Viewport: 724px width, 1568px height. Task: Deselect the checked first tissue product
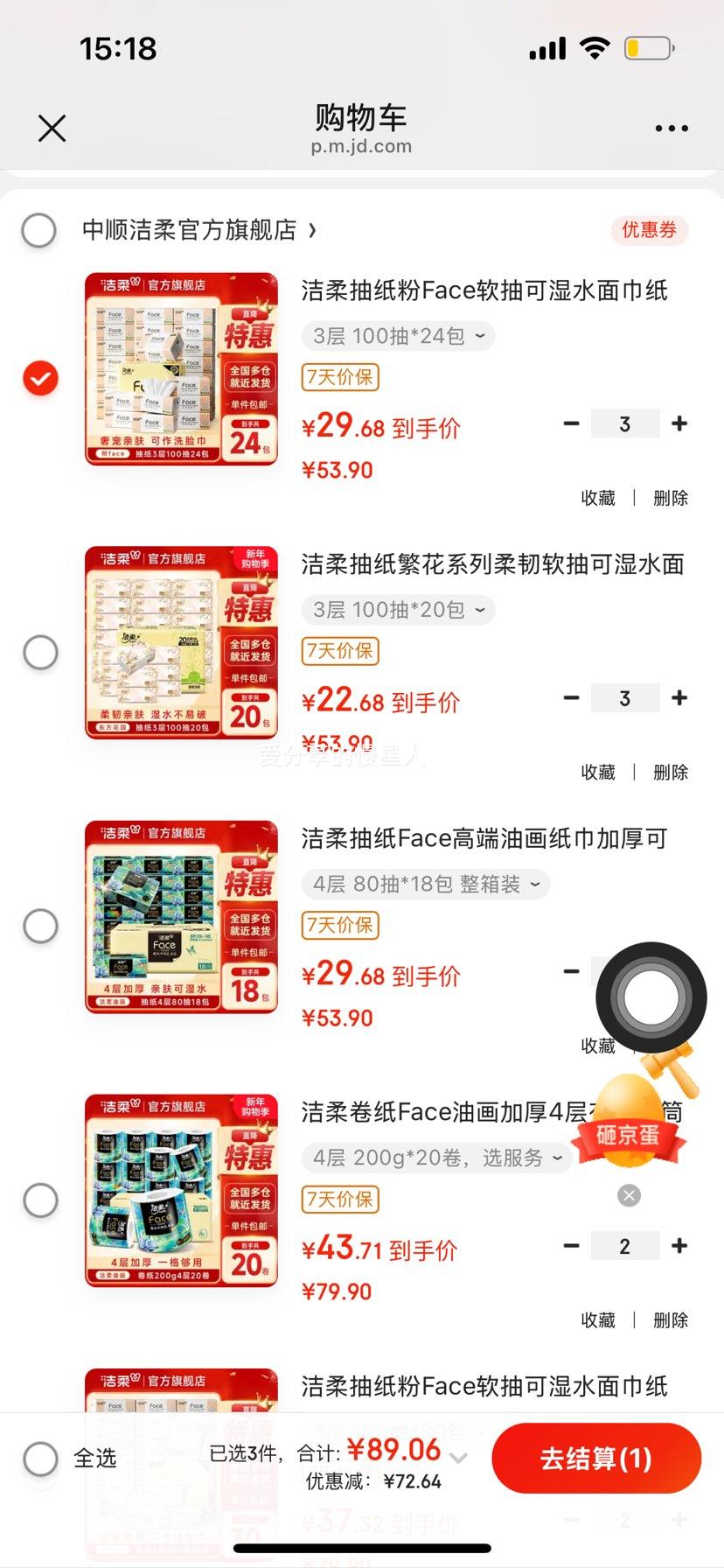(x=40, y=378)
